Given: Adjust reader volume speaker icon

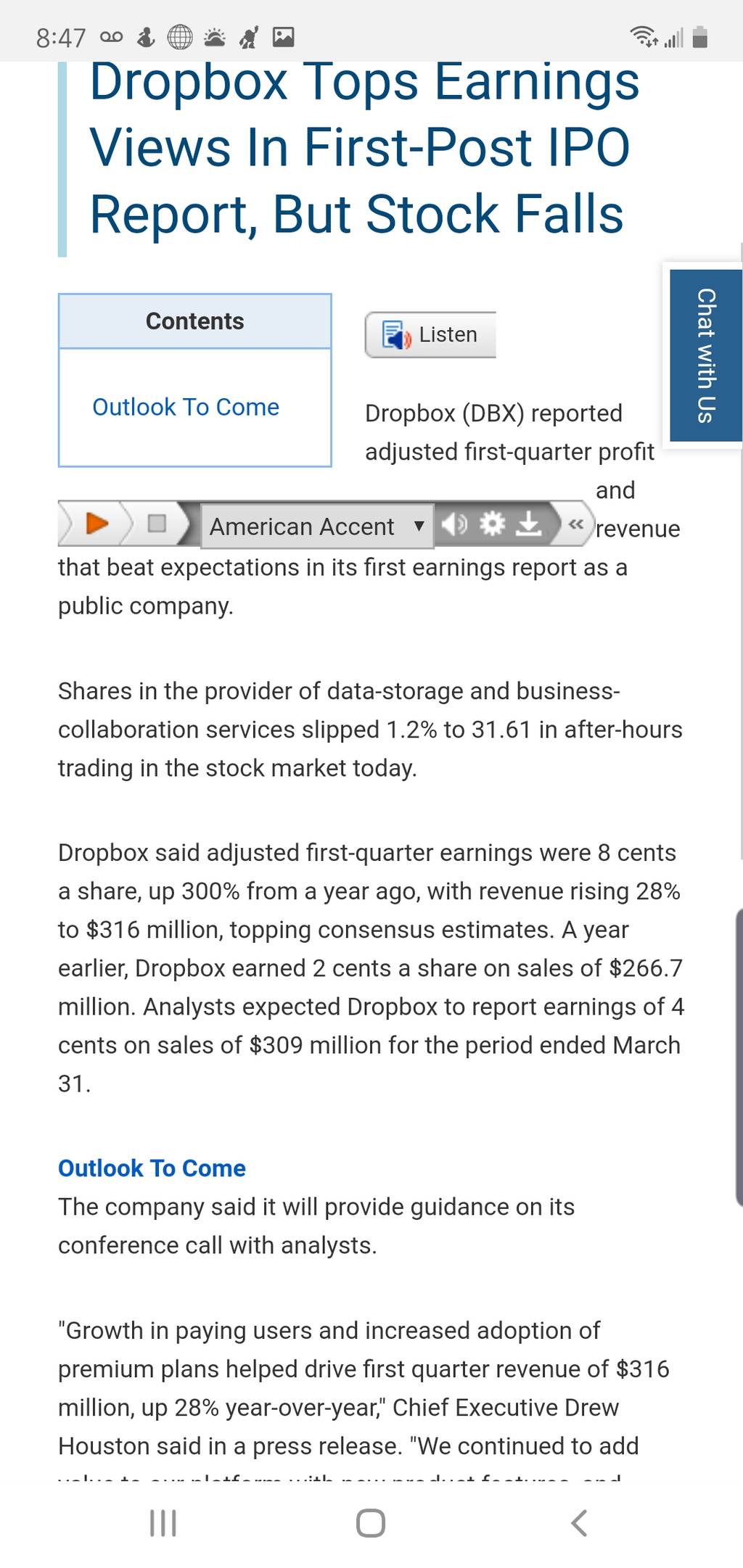Looking at the screenshot, I should tap(455, 523).
